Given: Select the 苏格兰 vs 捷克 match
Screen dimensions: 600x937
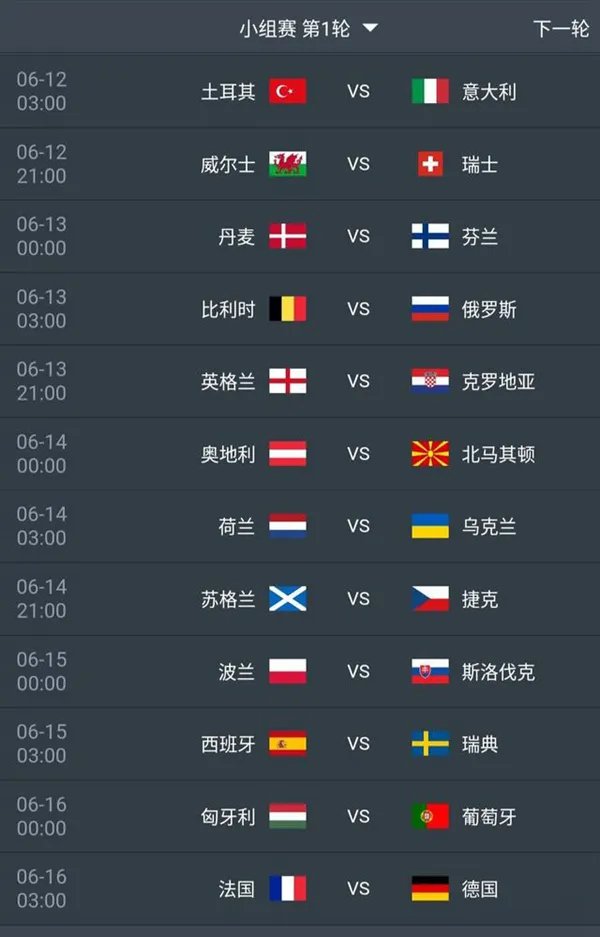Looking at the screenshot, I should click(x=358, y=599).
